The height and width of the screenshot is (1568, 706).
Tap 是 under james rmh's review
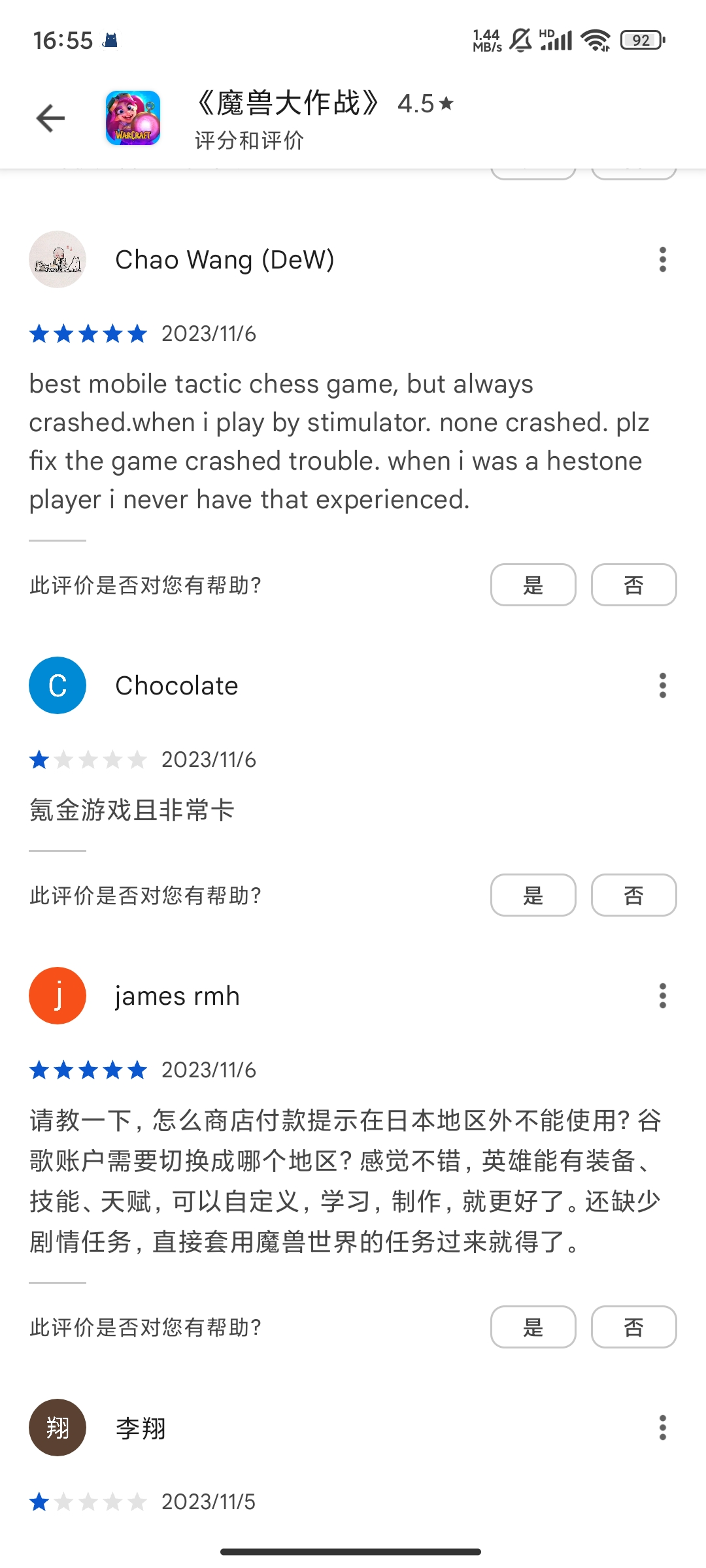coord(533,1327)
